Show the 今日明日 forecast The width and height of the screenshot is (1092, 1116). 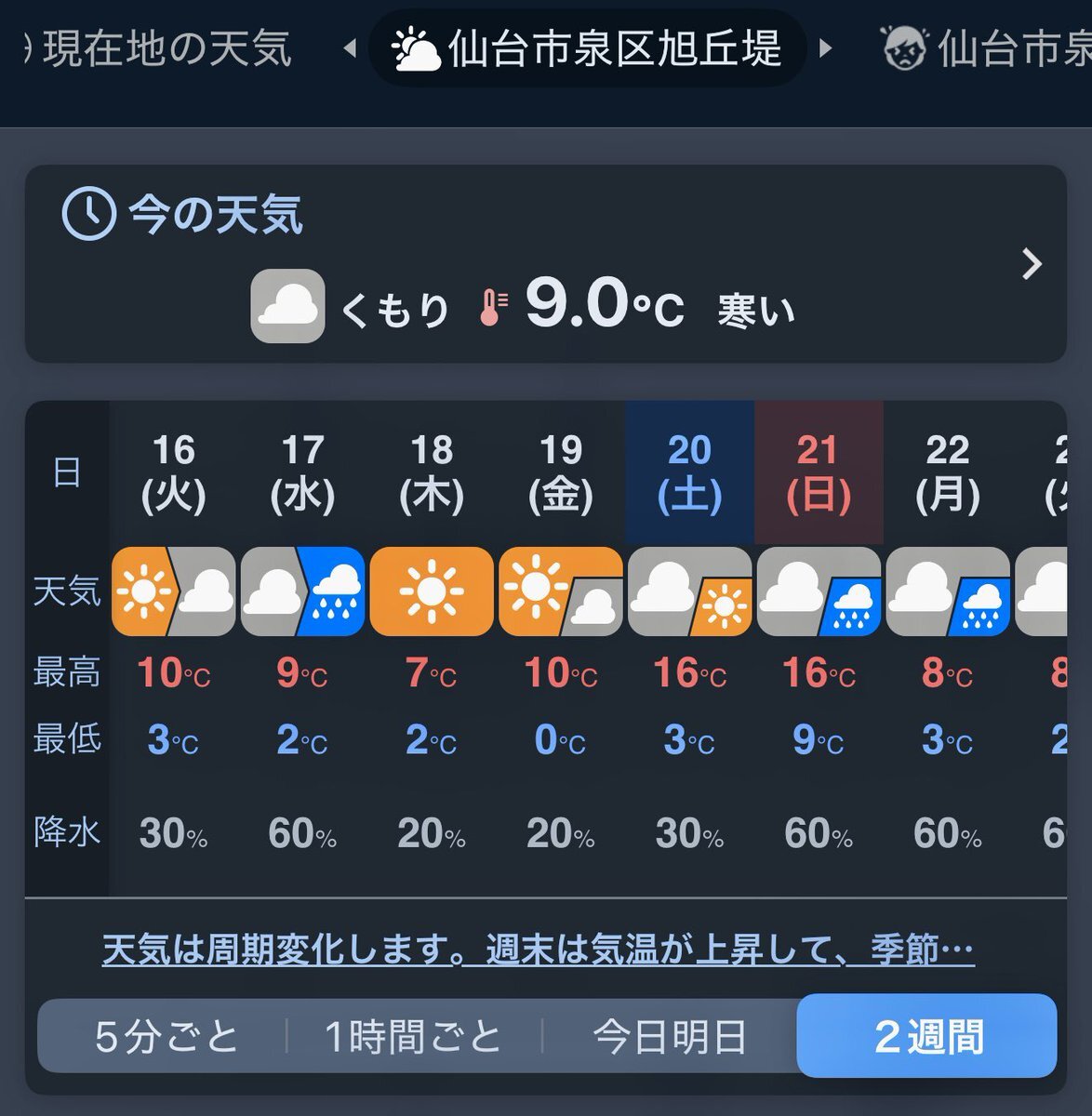(x=670, y=1036)
